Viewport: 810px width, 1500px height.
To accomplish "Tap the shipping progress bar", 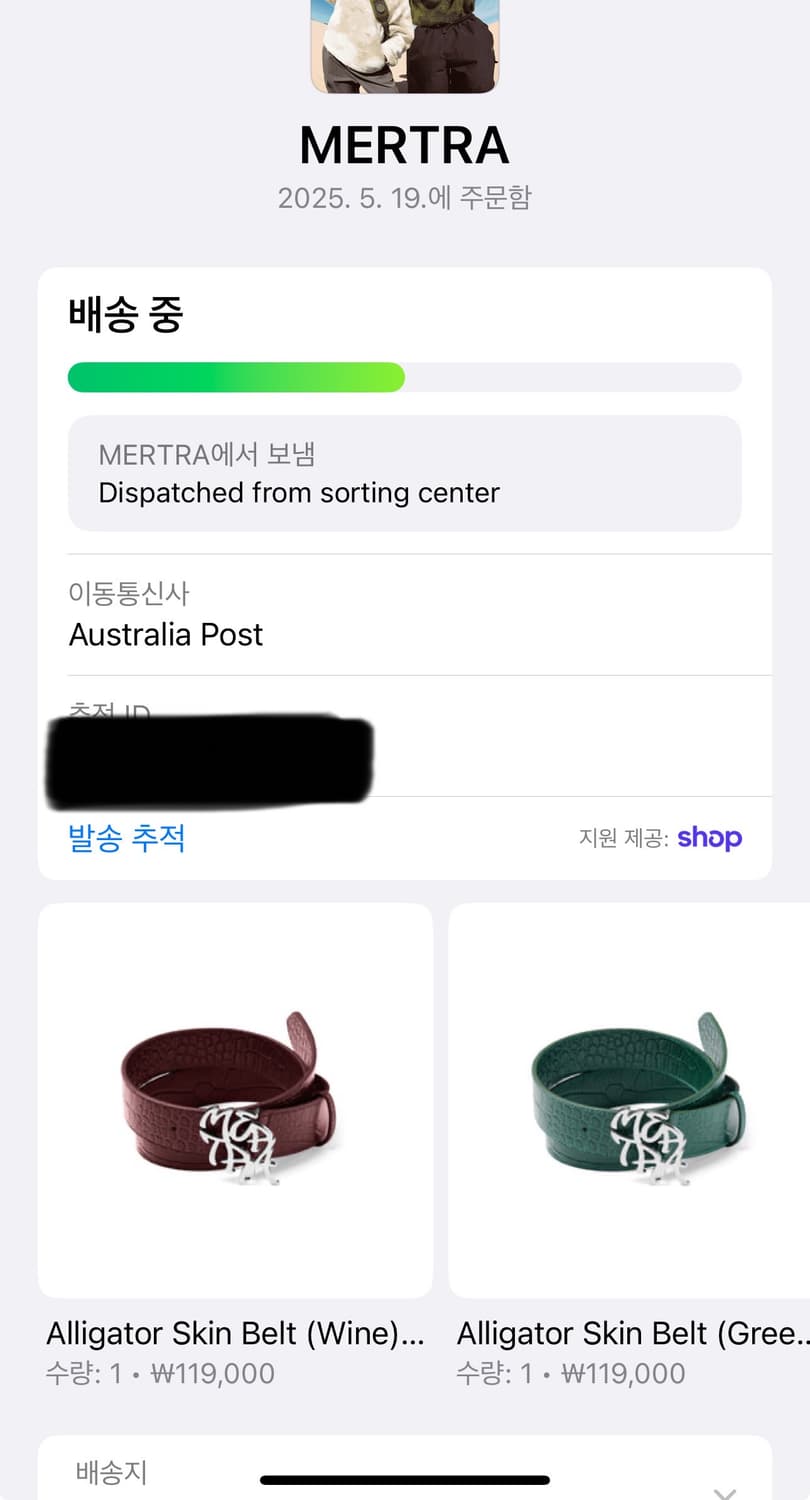I will pyautogui.click(x=404, y=377).
